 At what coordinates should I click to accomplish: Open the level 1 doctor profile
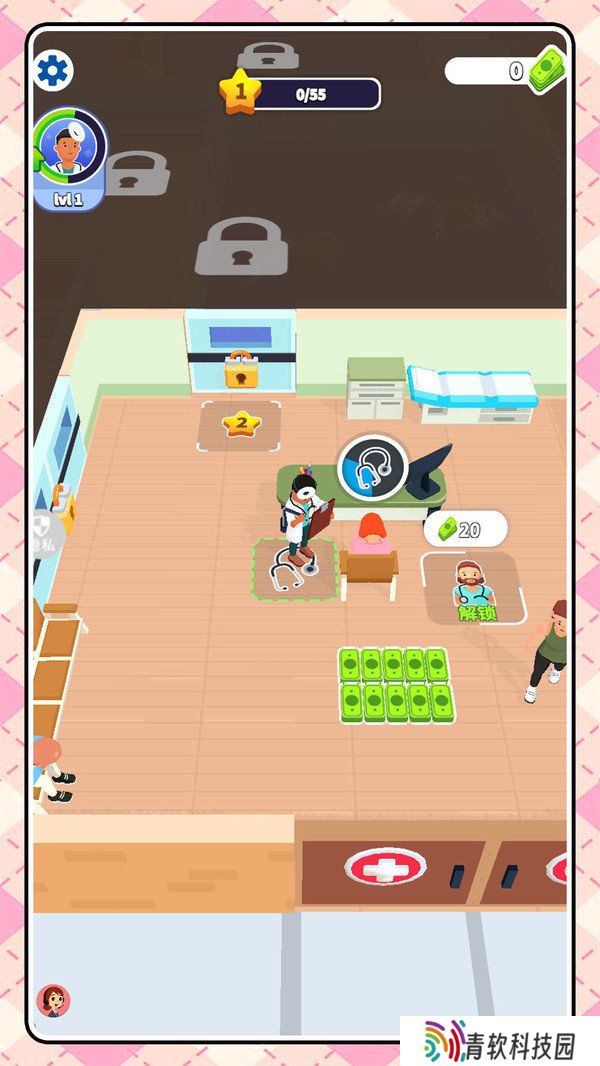pyautogui.click(x=69, y=158)
